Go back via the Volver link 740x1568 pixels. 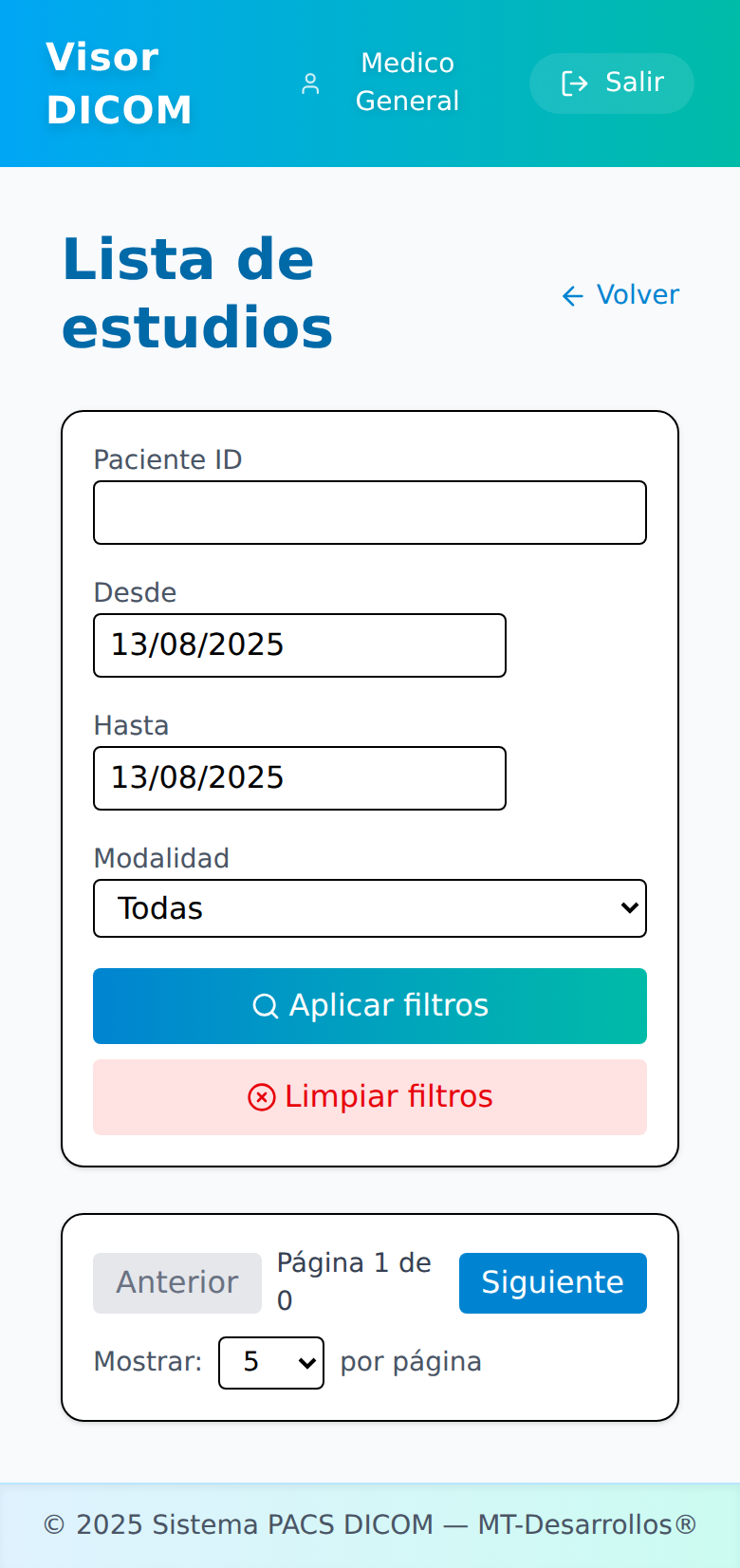(x=620, y=295)
